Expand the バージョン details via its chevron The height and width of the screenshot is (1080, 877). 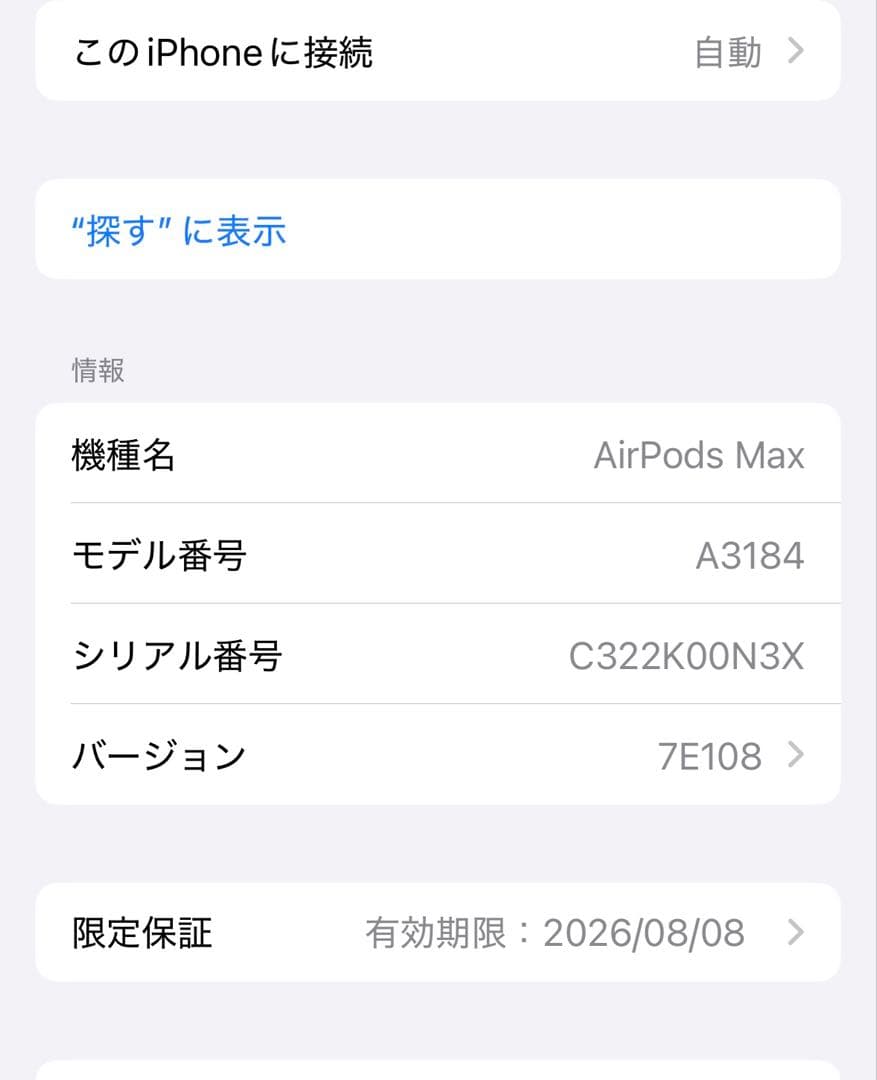tap(797, 756)
